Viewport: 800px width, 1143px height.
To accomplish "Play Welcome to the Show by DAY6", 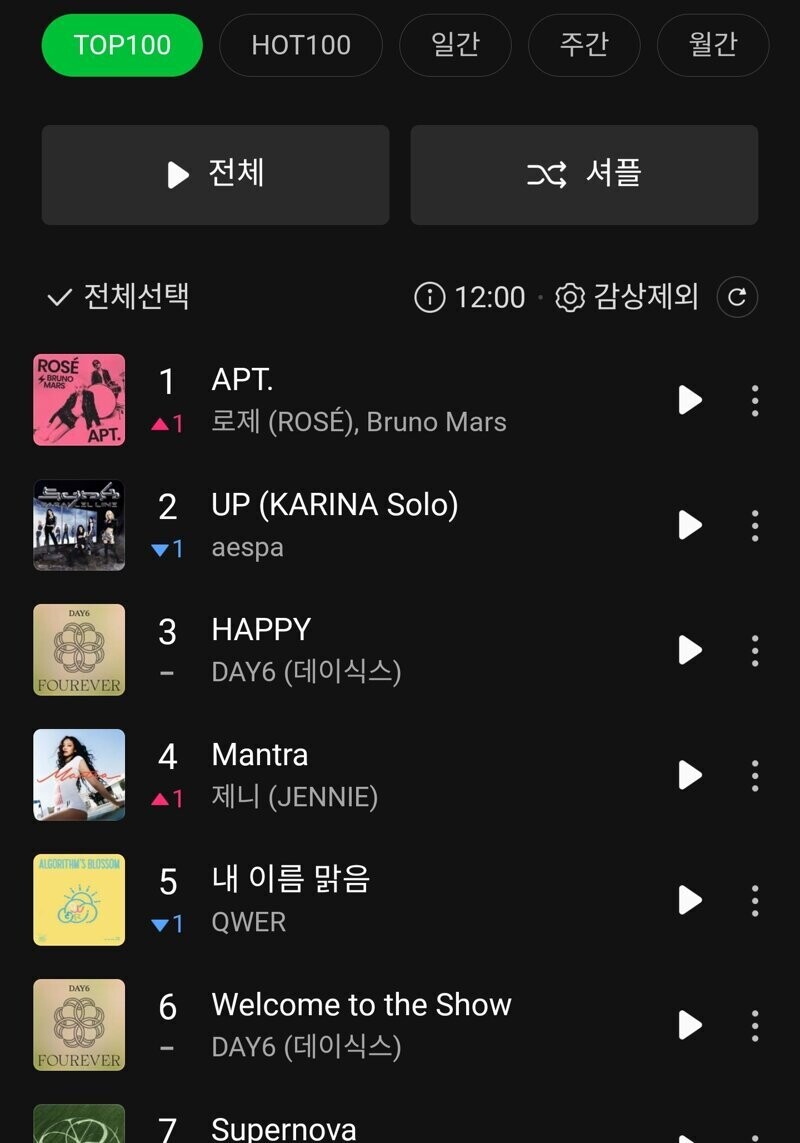I will point(689,1025).
